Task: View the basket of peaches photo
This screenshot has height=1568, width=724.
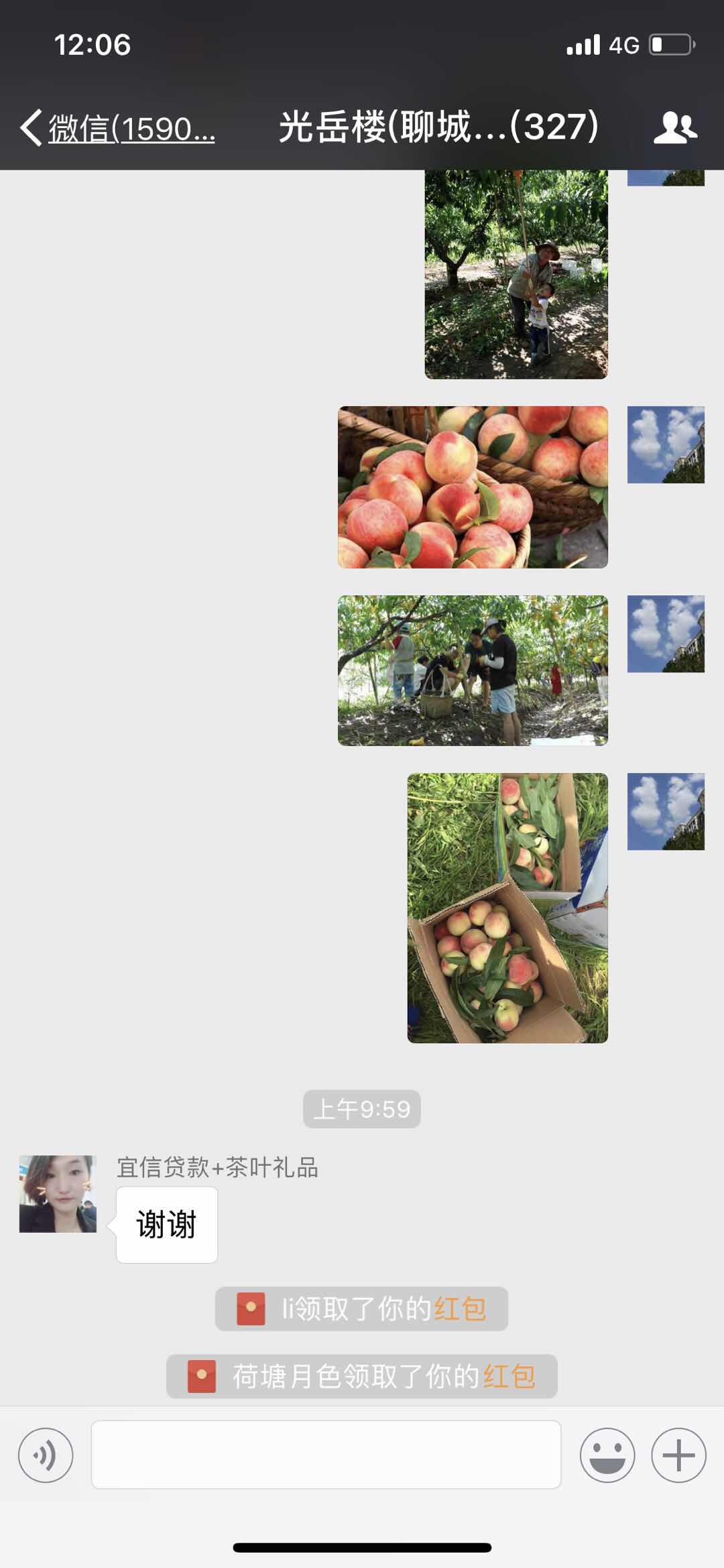Action: tap(473, 487)
